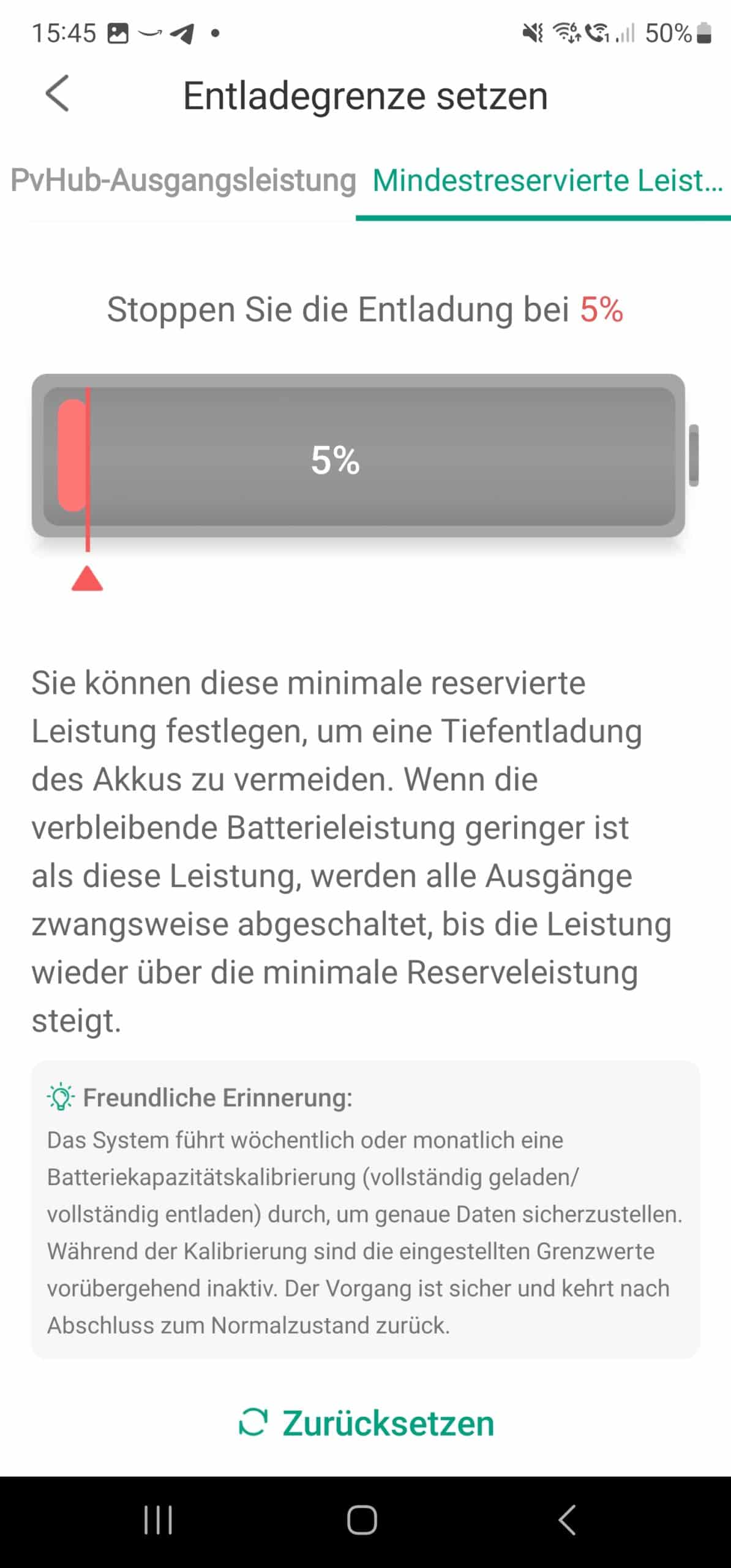Go back using the header arrow
Viewport: 731px width, 1568px height.
pyautogui.click(x=58, y=94)
